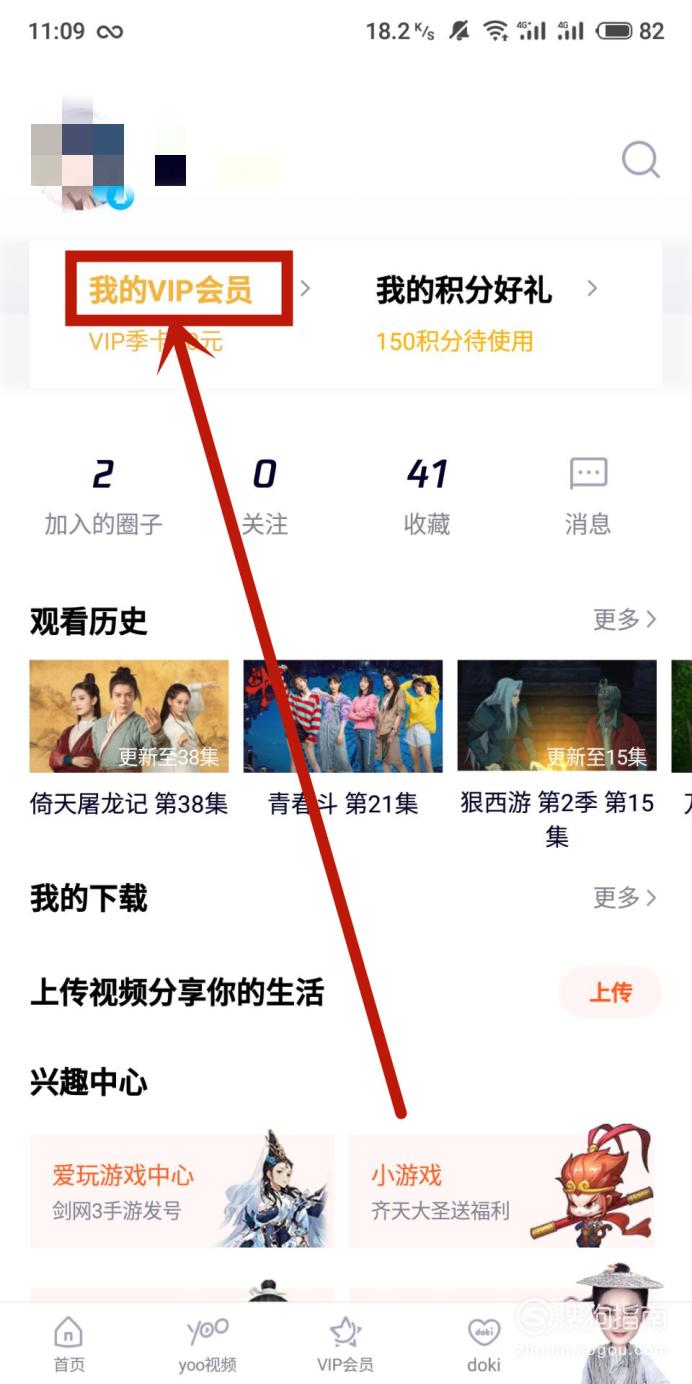Open the search magnifier icon
This screenshot has width=692, height=1384.
point(640,160)
